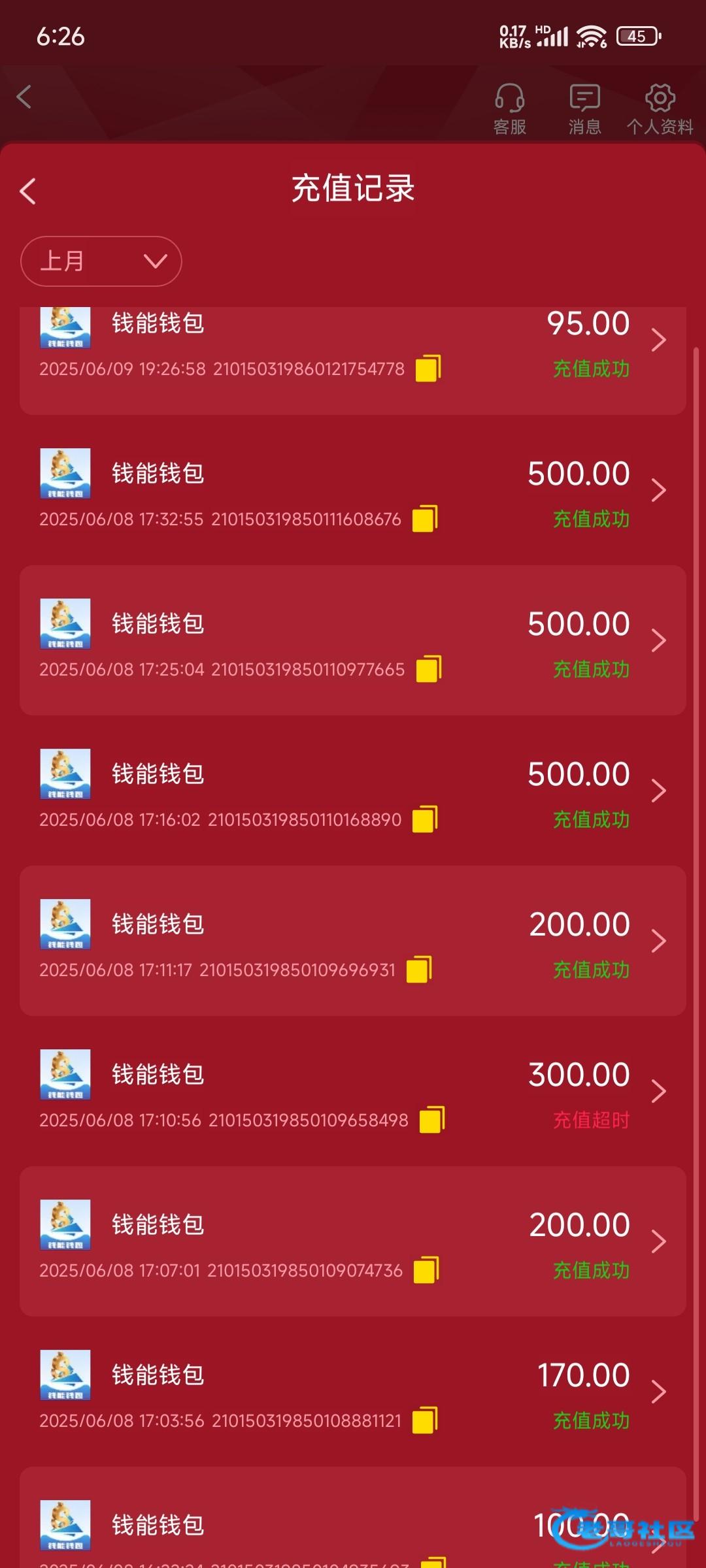Copy the order number ending in 8881121
The height and width of the screenshot is (1568, 706).
pos(425,1420)
